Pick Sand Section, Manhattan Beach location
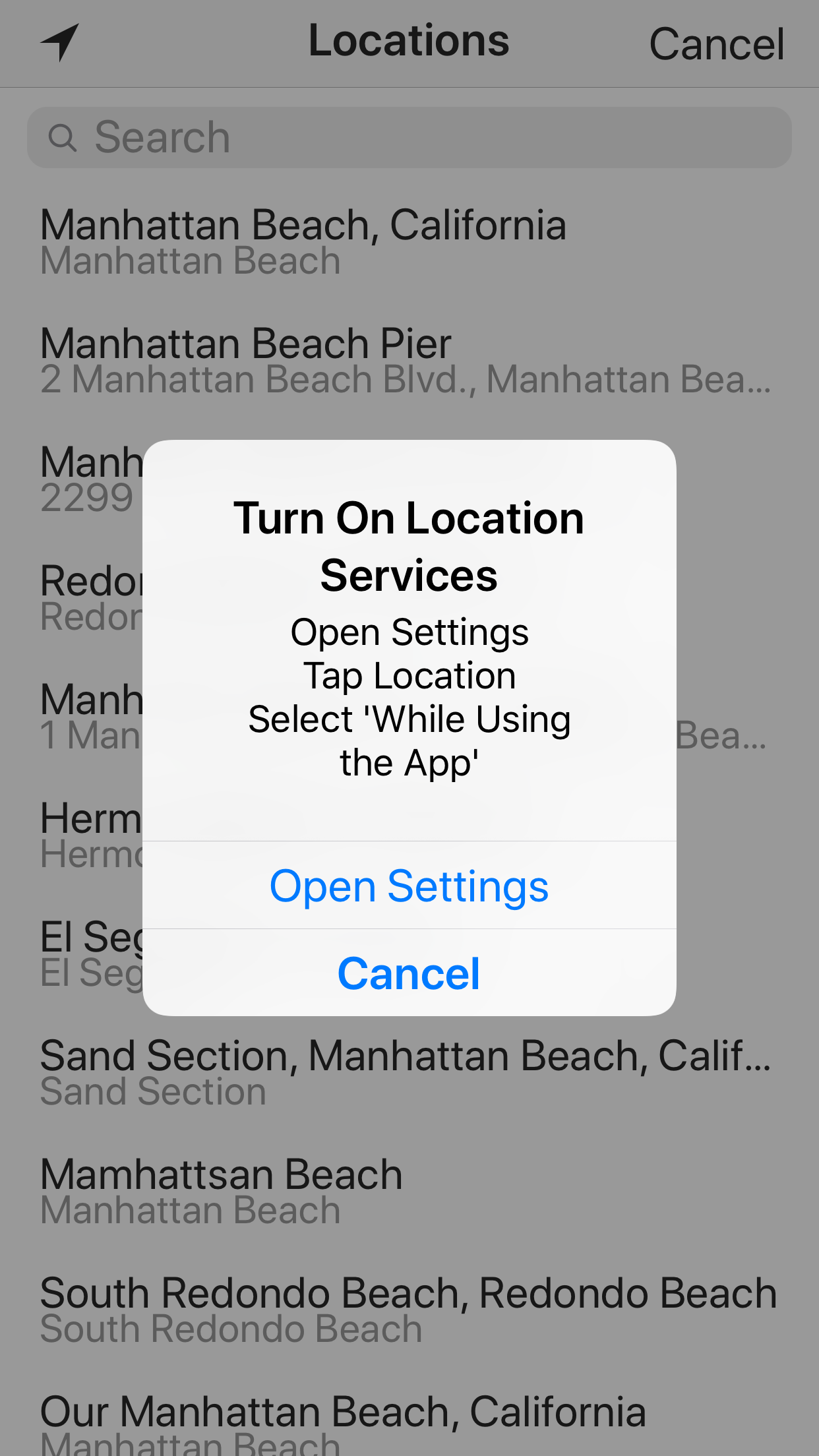The height and width of the screenshot is (1456, 819). tap(405, 1072)
